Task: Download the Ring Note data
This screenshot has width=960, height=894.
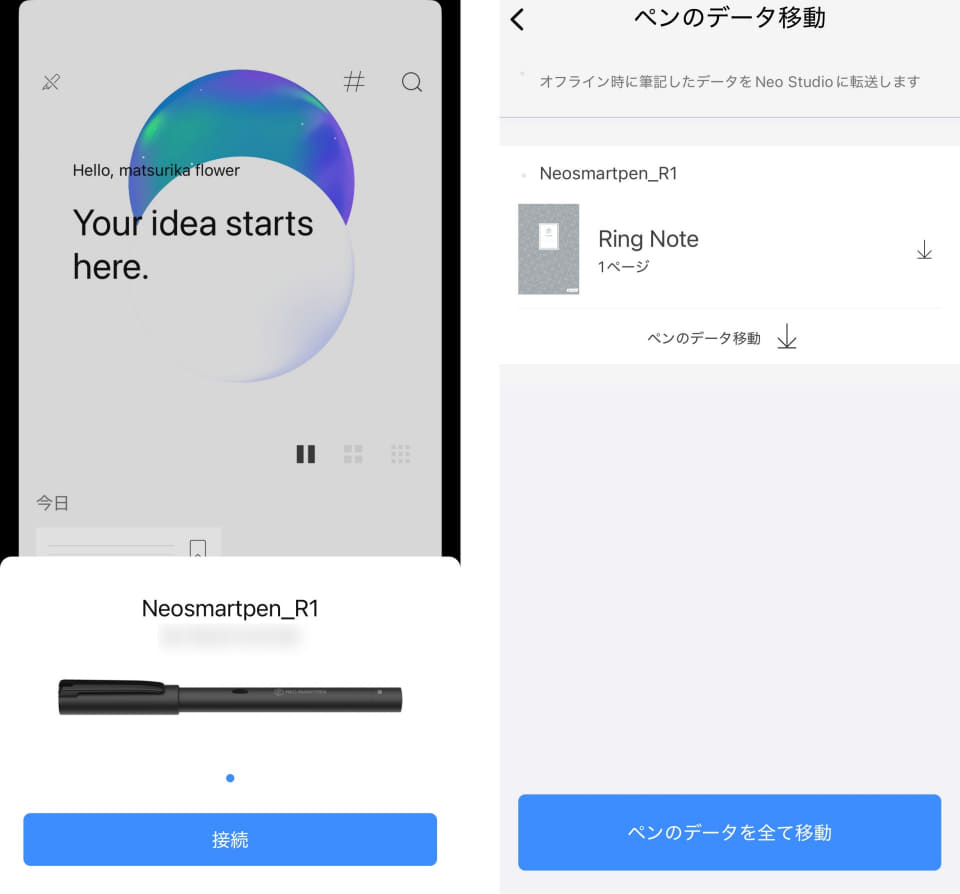Action: 924,250
